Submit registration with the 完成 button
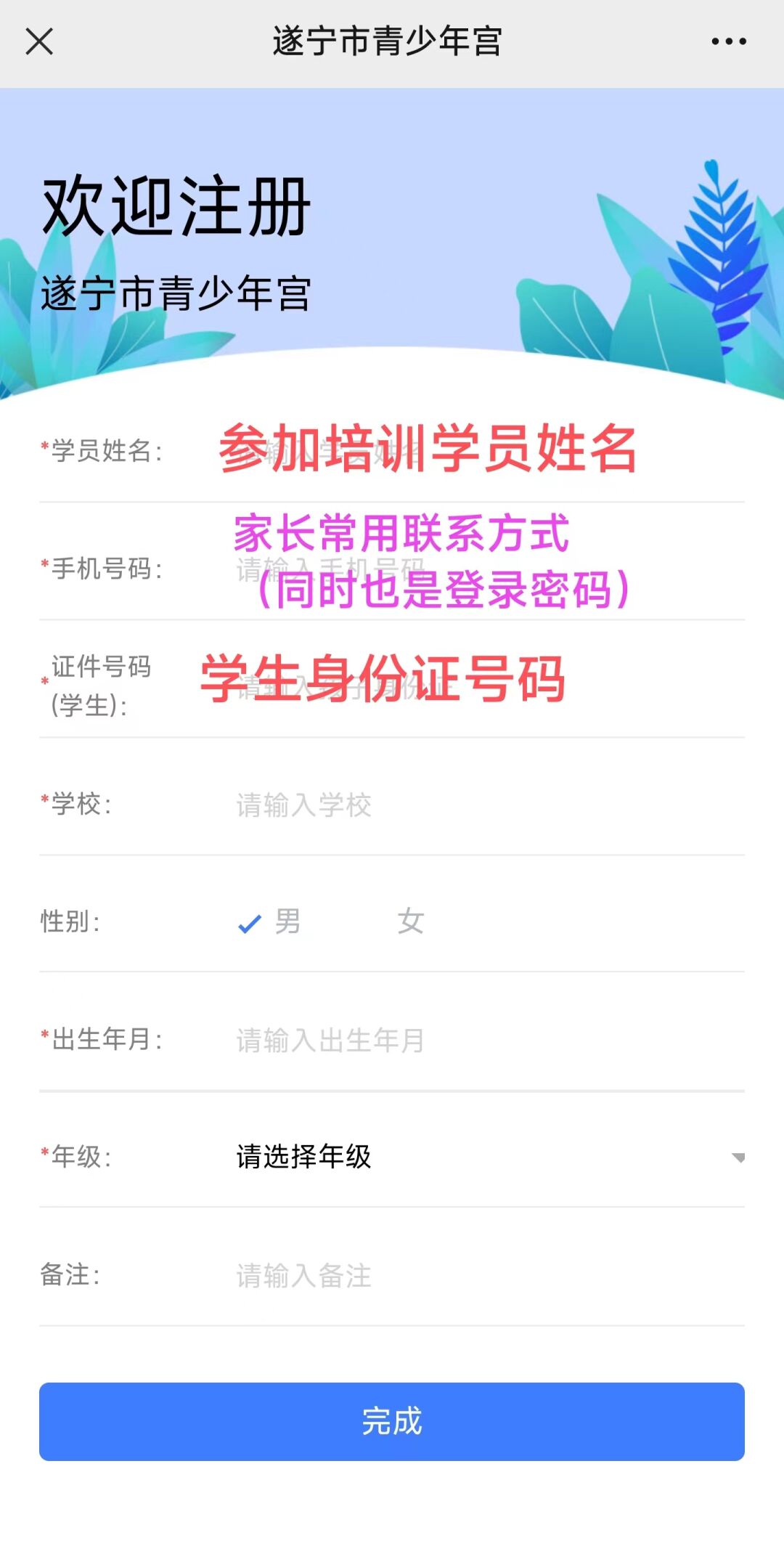Screen dimensions: 784x1546 pos(392,1421)
